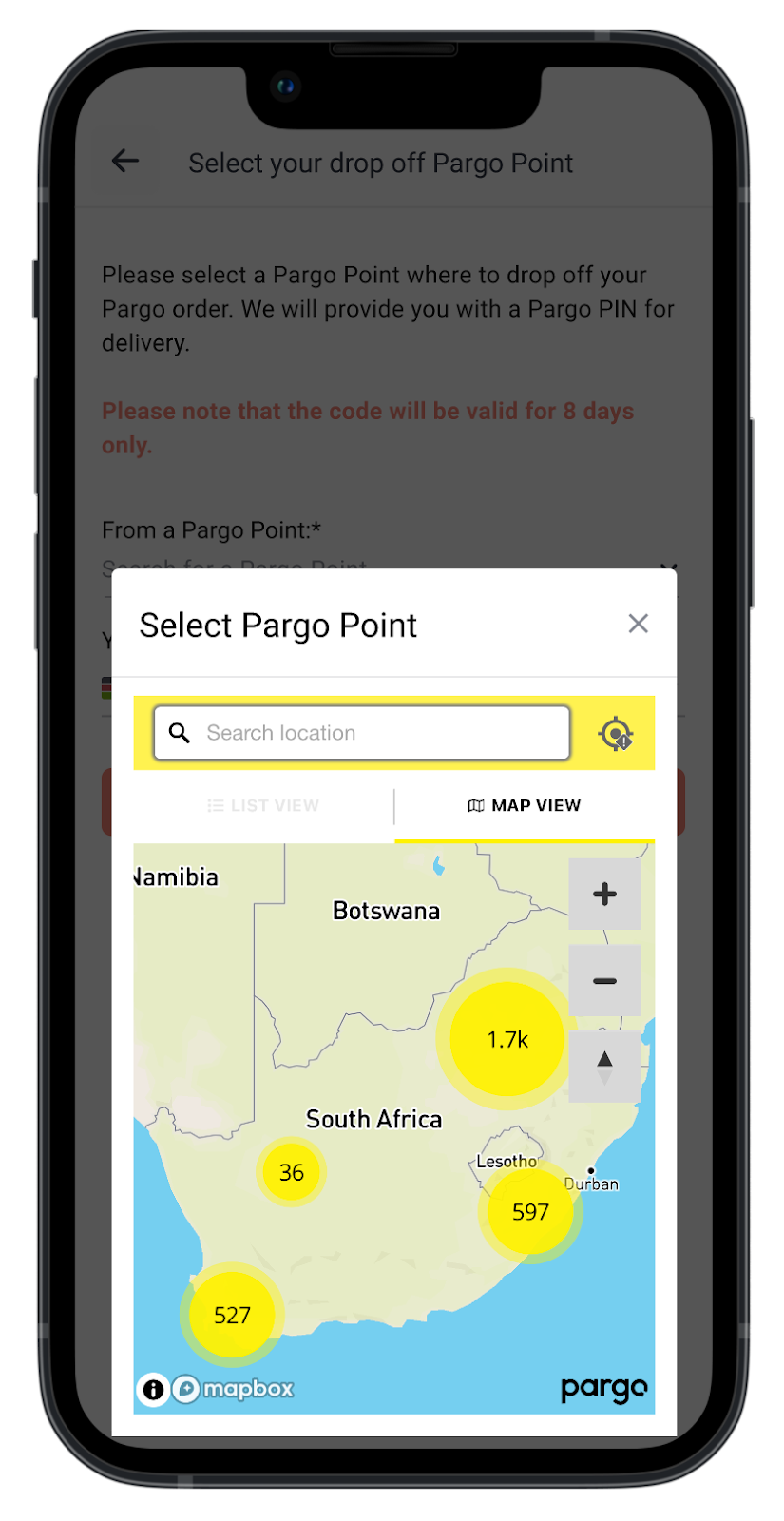Expand the 527 points cluster
Screen dimensions: 784x1521
coord(232,1315)
